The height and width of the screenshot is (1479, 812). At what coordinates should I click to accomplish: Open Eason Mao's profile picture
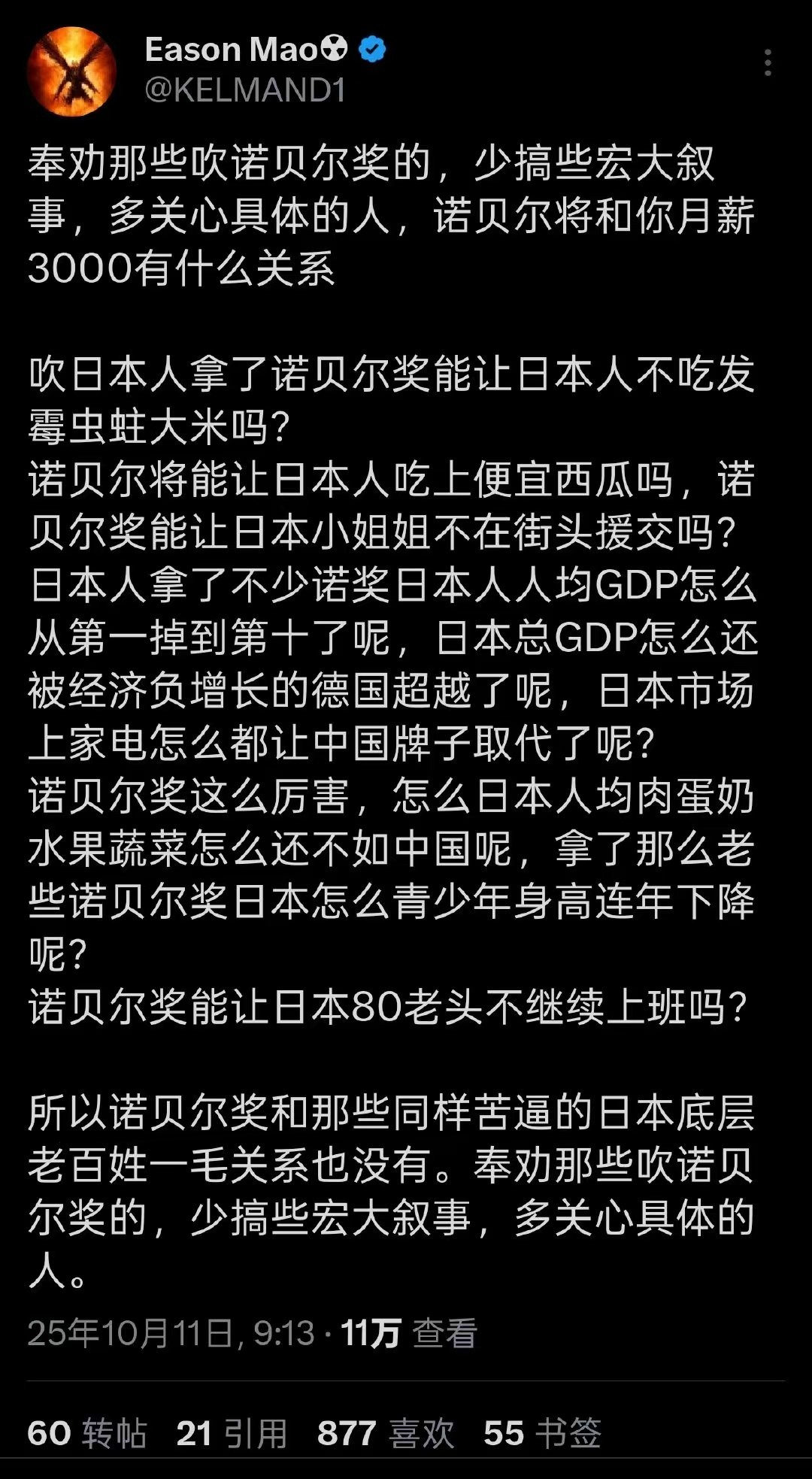(72, 71)
